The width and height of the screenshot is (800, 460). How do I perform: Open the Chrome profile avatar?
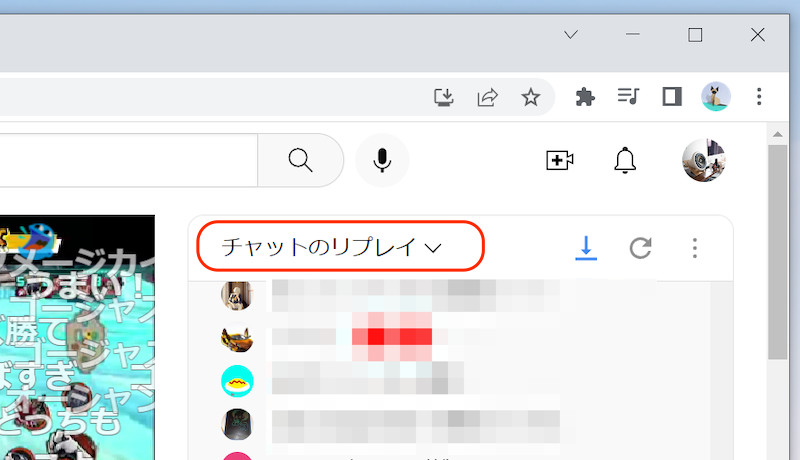(716, 97)
